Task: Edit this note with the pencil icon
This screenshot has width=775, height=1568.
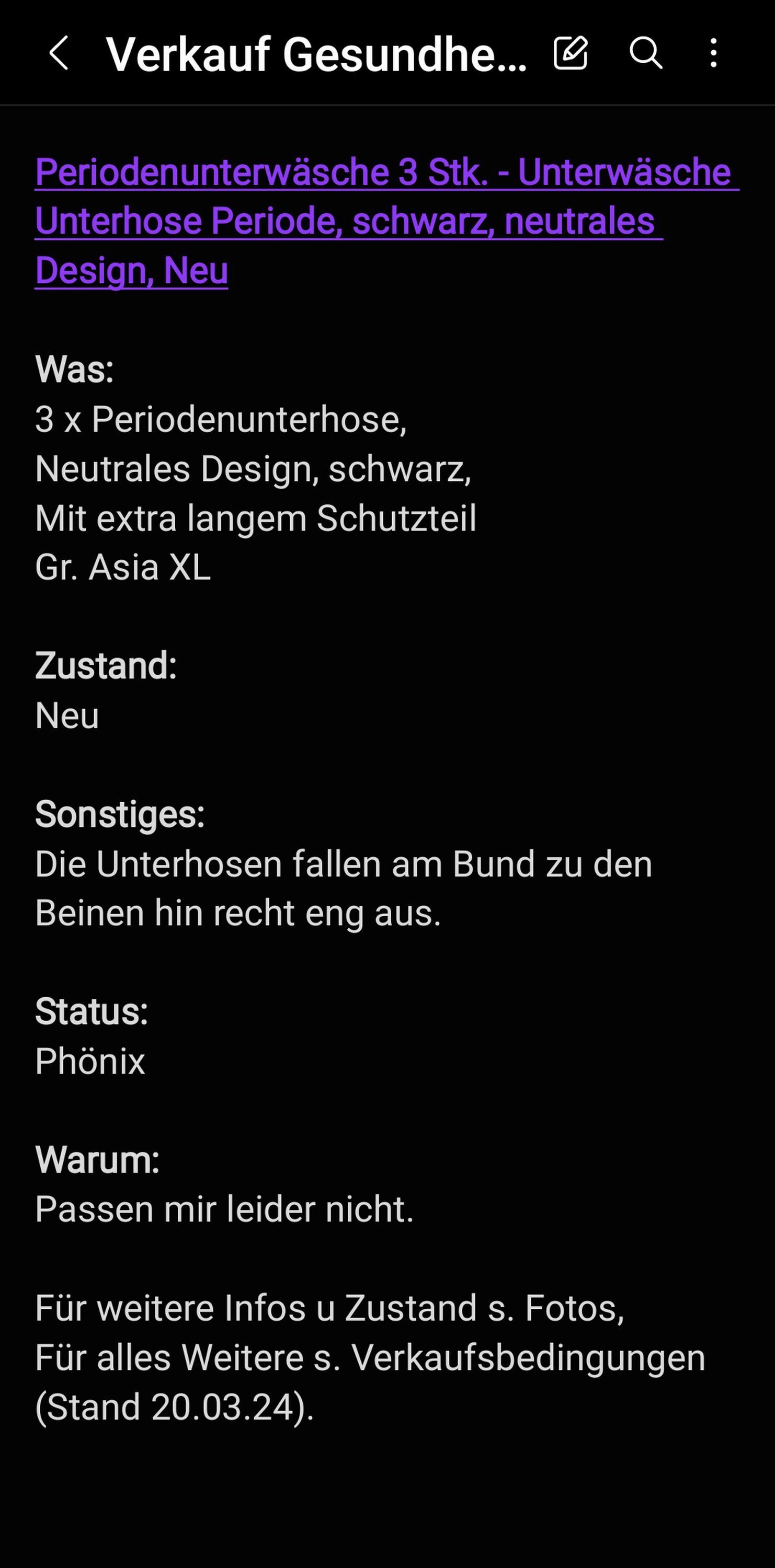Action: pos(571,53)
